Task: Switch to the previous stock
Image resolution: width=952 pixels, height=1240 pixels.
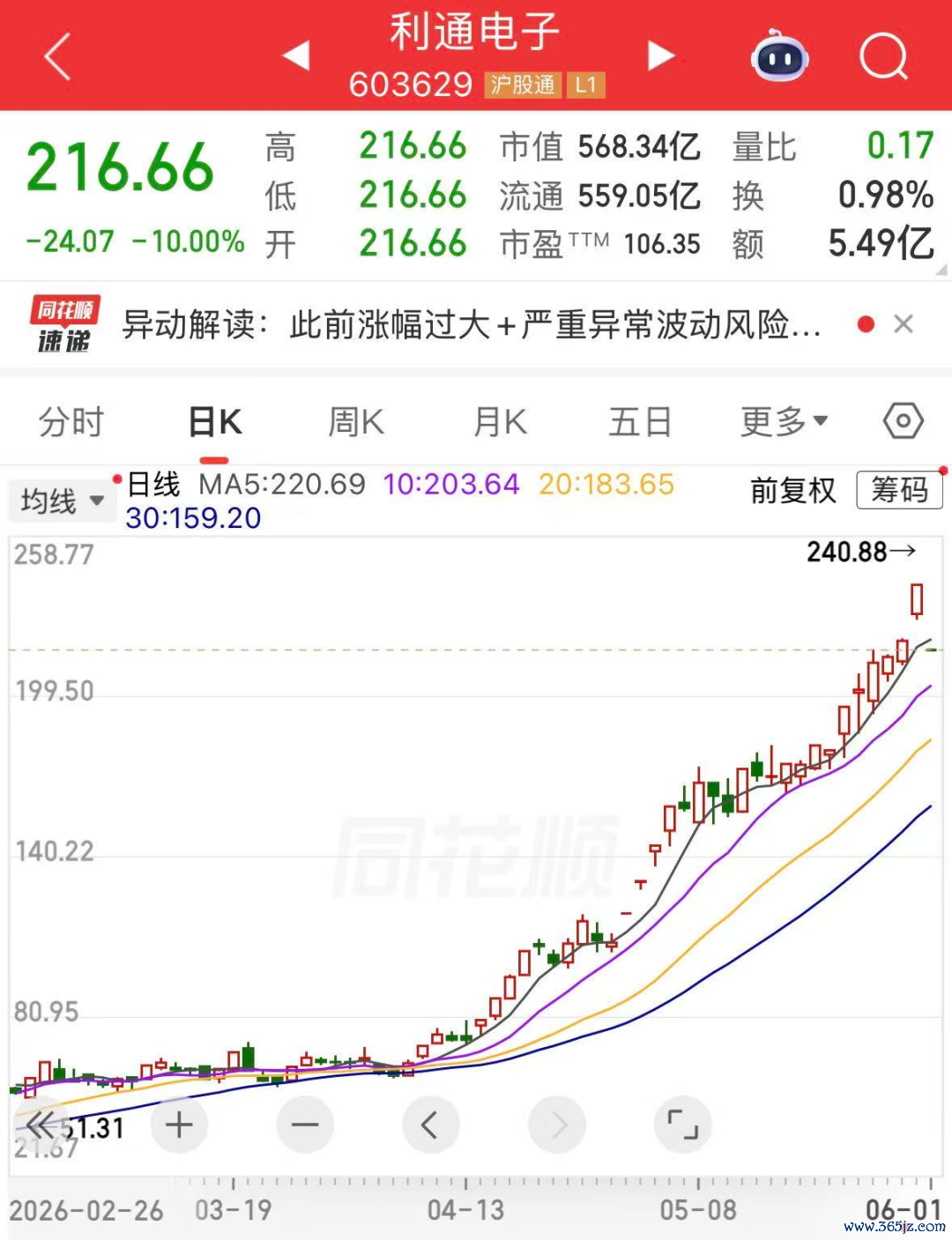Action: tap(296, 56)
